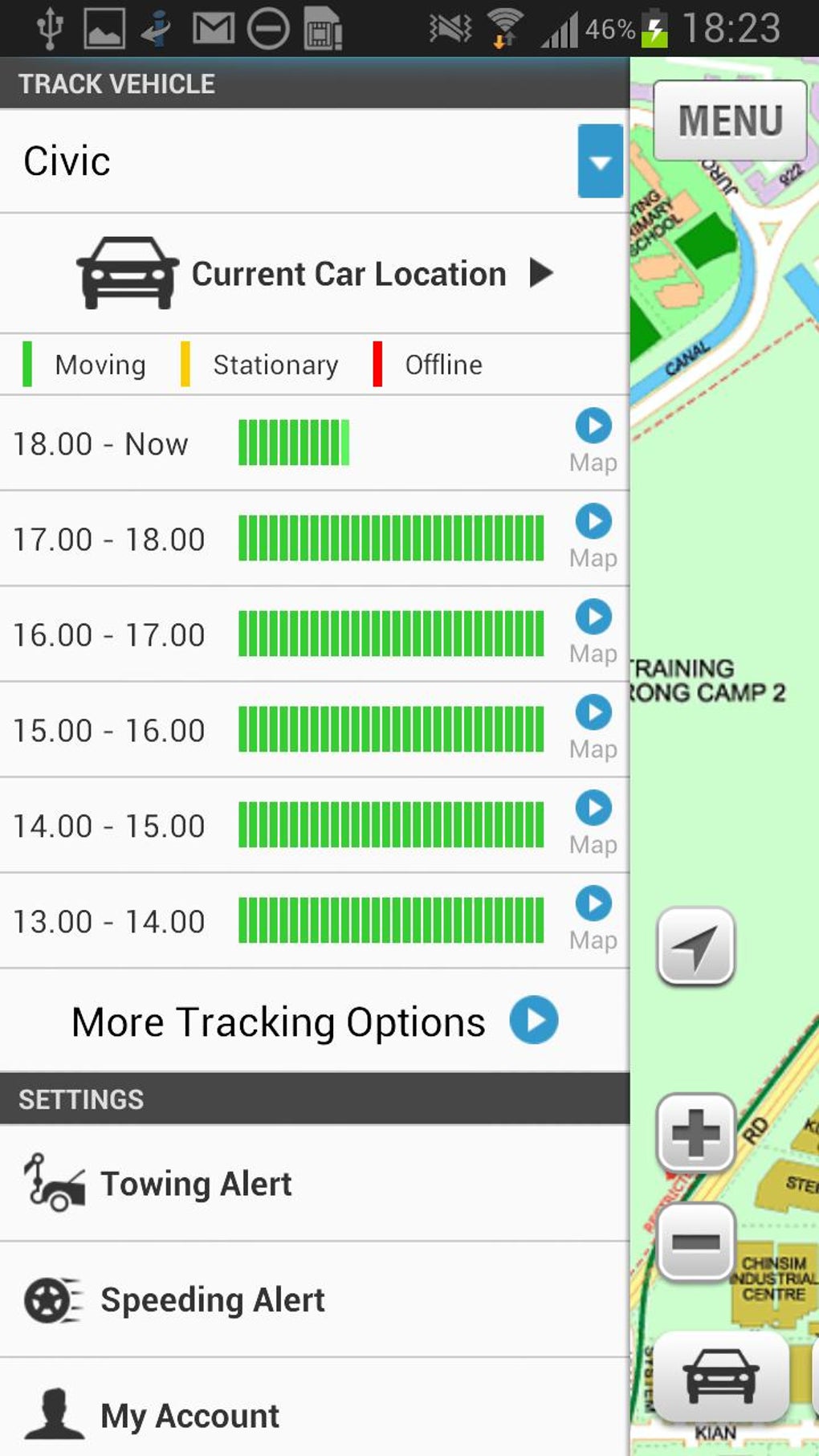Screen dimensions: 819x1456
Task: Zoom in on the map
Action: tap(695, 1133)
